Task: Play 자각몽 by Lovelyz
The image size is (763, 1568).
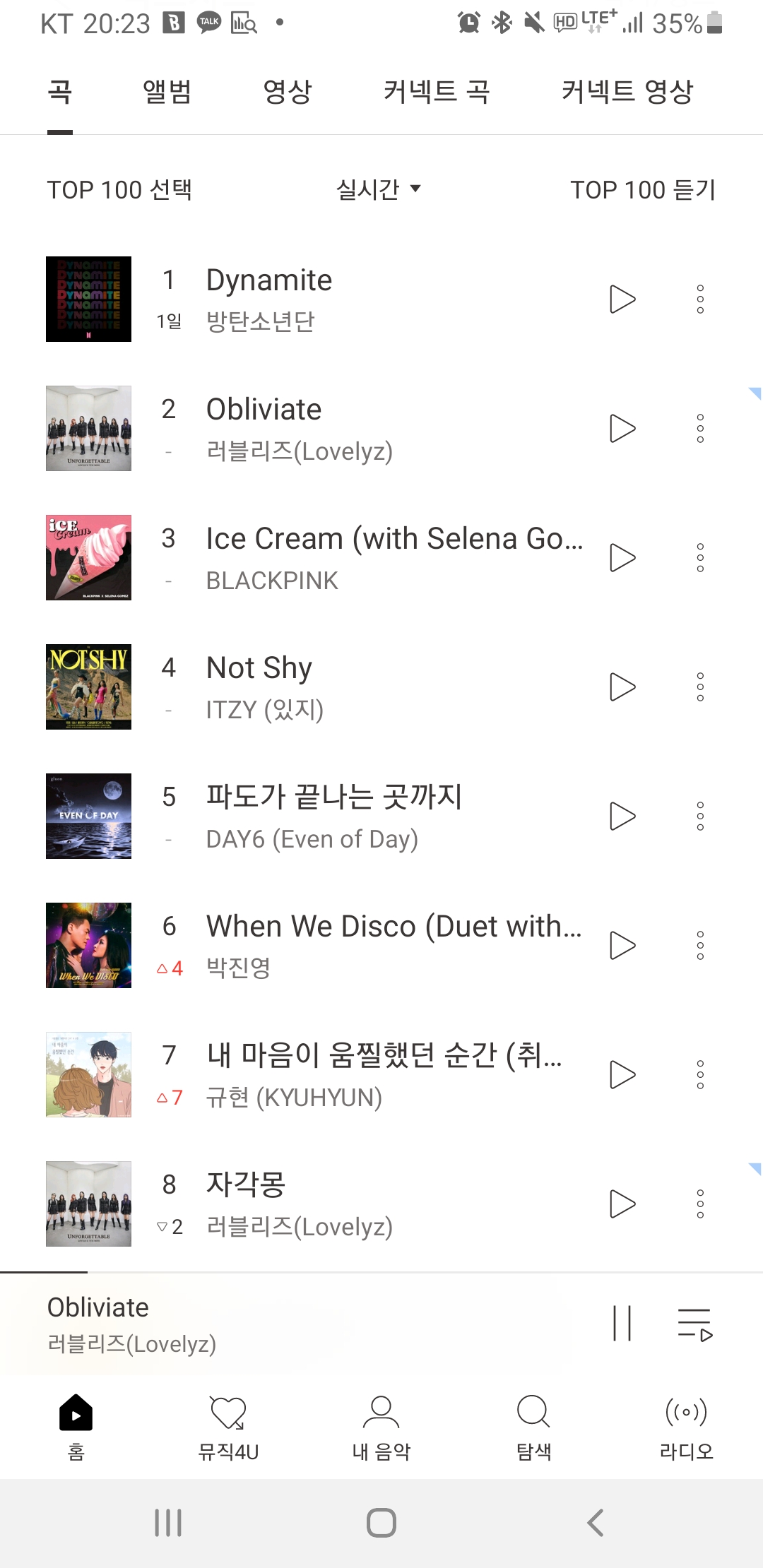Action: [x=622, y=1204]
